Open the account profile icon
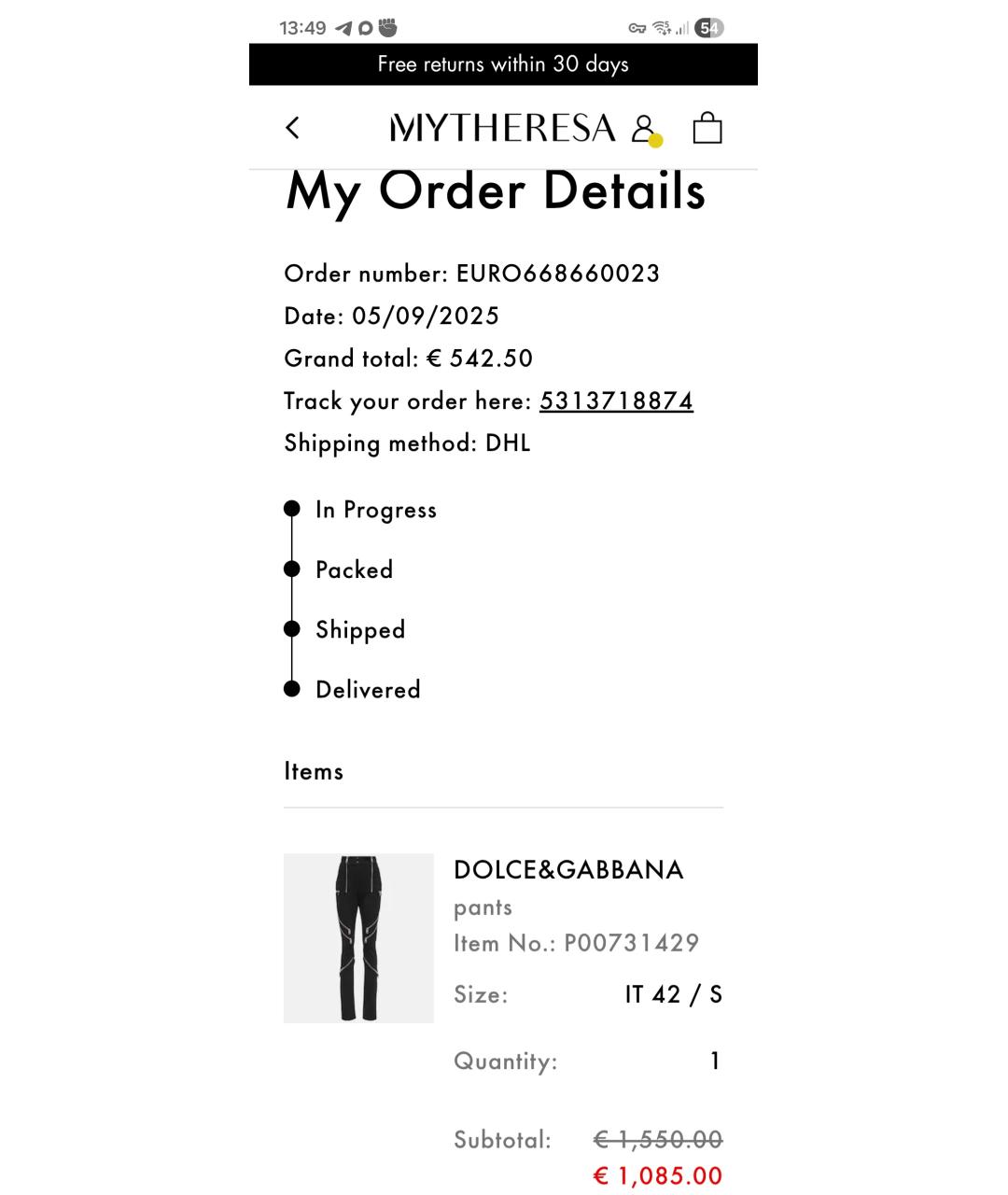Image resolution: width=1008 pixels, height=1195 pixels. click(x=643, y=129)
